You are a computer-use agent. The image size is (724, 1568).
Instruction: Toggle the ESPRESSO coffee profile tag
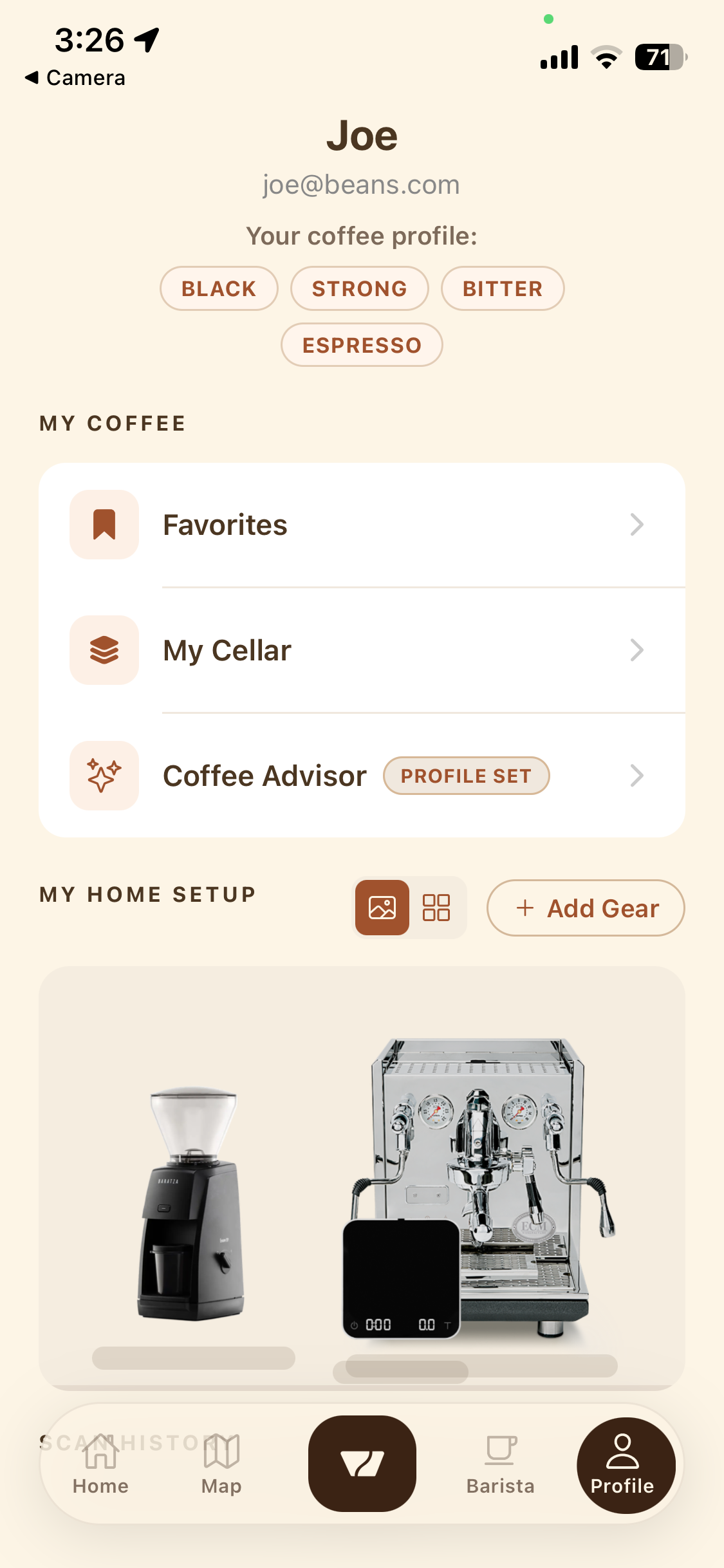pos(362,345)
